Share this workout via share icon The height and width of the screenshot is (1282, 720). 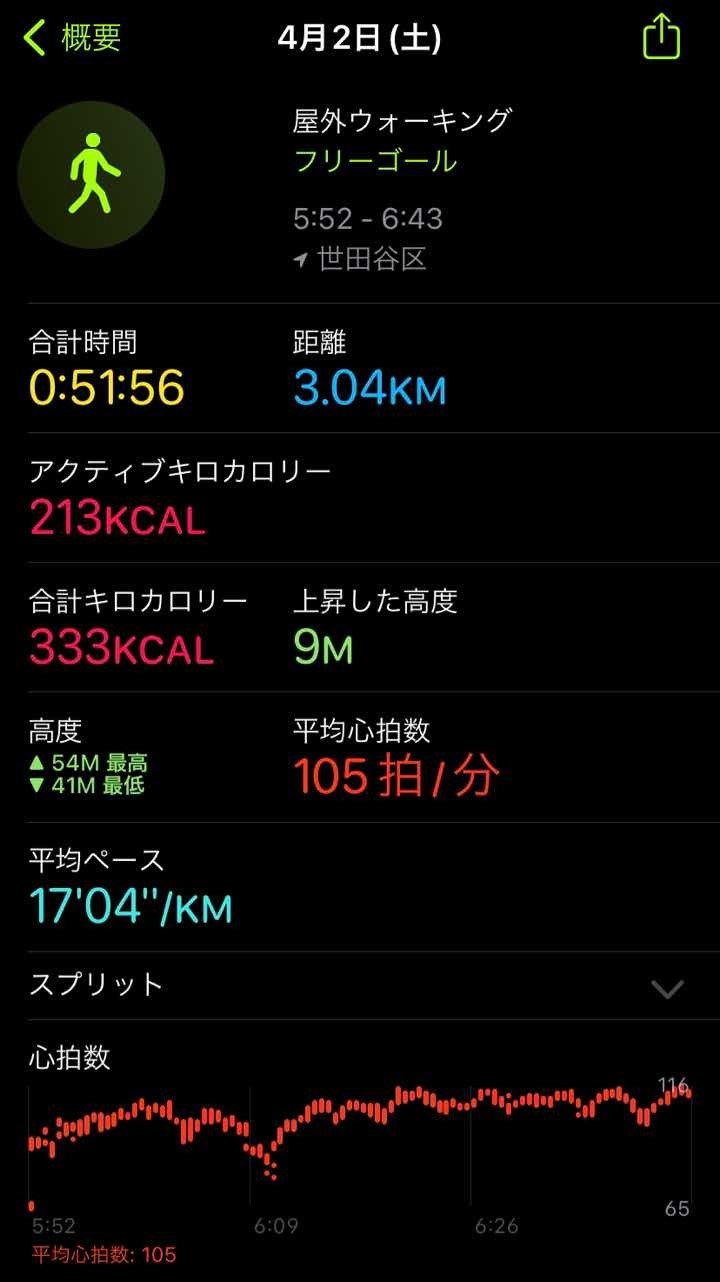pyautogui.click(x=661, y=38)
